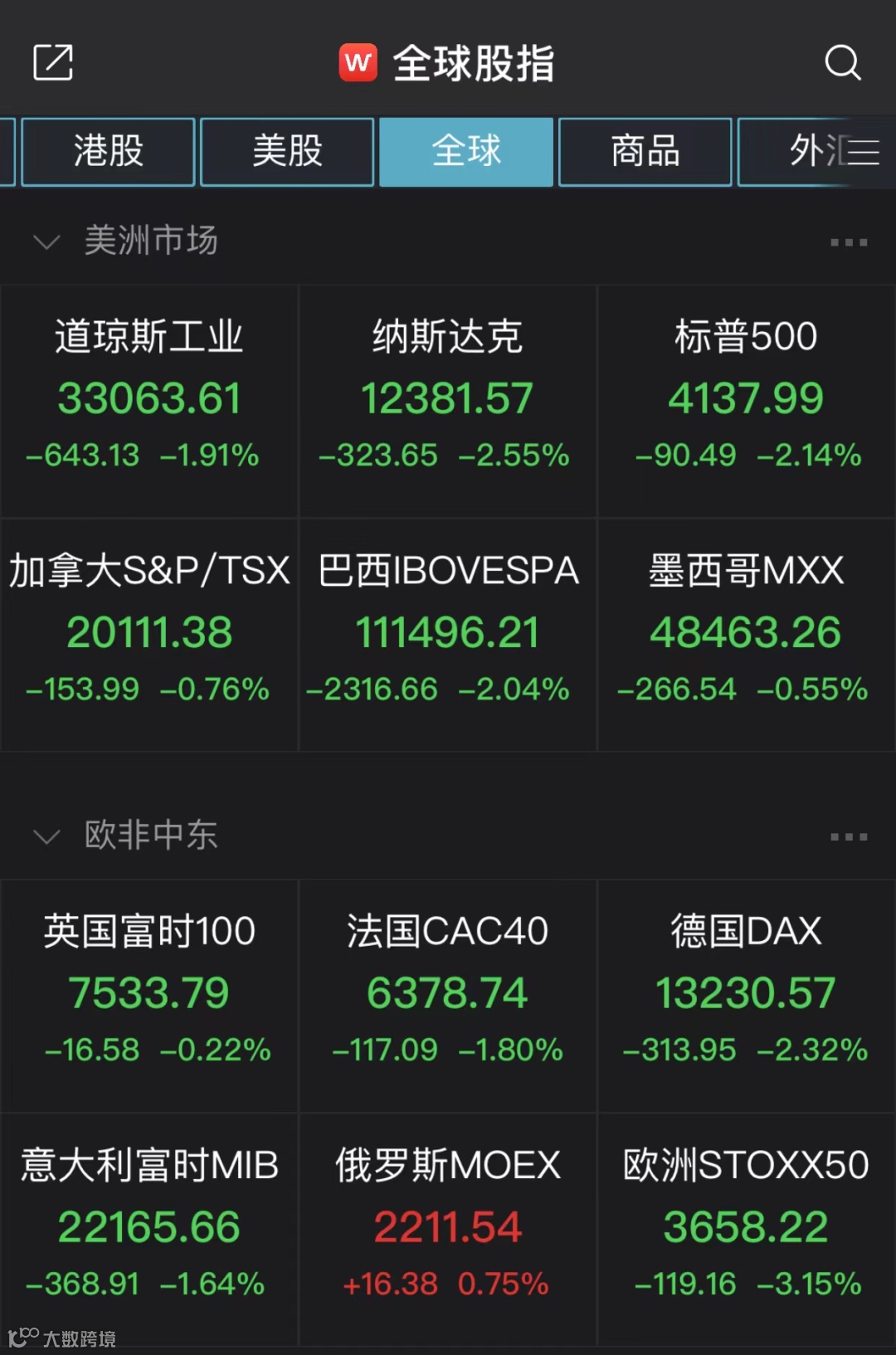Tap the share icon at top left

pyautogui.click(x=53, y=63)
